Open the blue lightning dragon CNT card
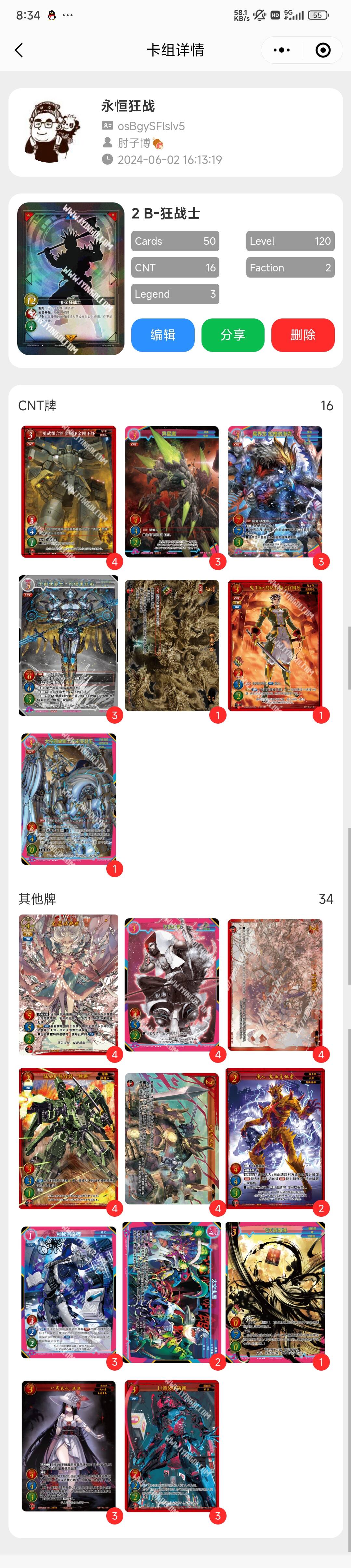351x1568 pixels. [x=275, y=492]
